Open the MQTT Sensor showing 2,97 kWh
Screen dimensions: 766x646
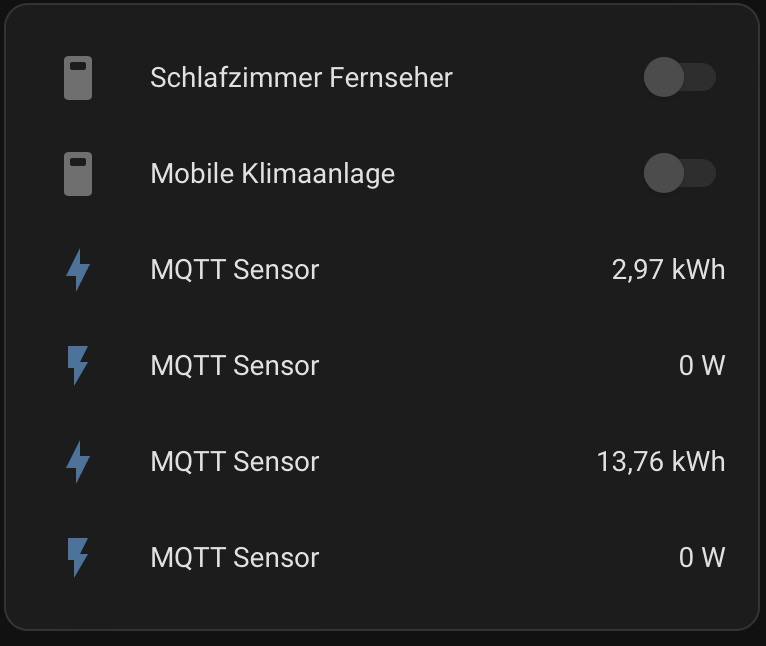tap(235, 269)
